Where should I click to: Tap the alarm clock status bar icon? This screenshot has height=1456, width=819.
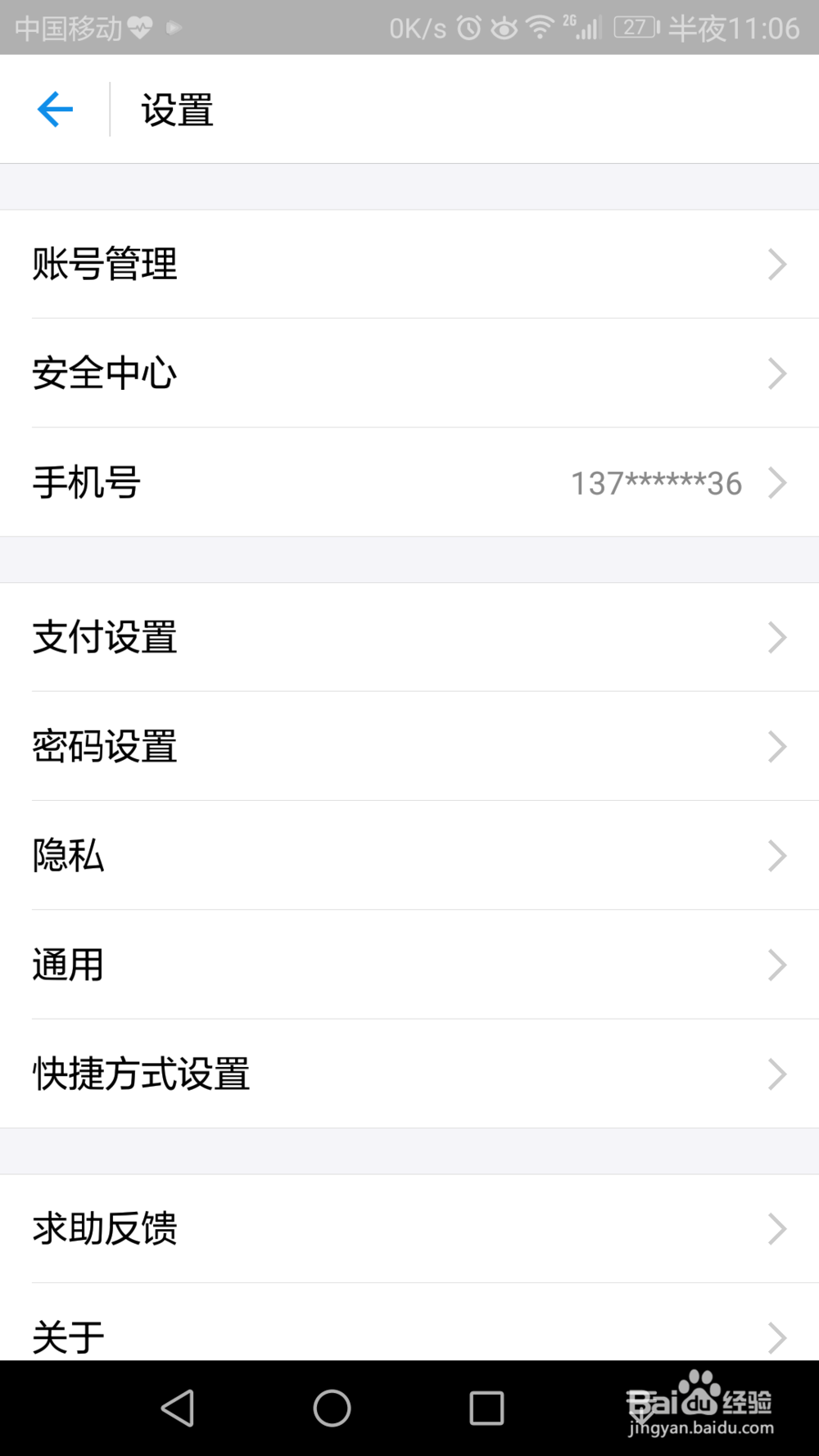click(468, 27)
